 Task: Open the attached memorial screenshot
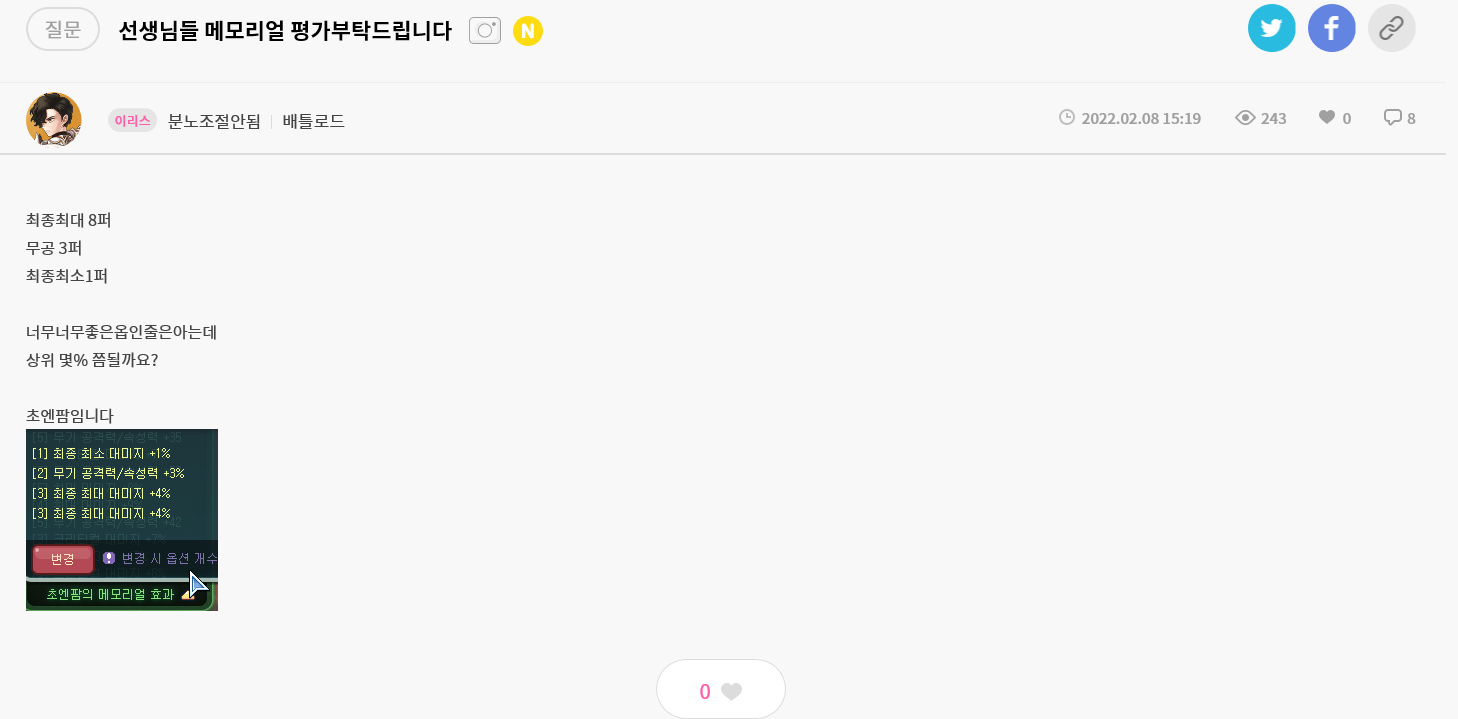pos(122,519)
